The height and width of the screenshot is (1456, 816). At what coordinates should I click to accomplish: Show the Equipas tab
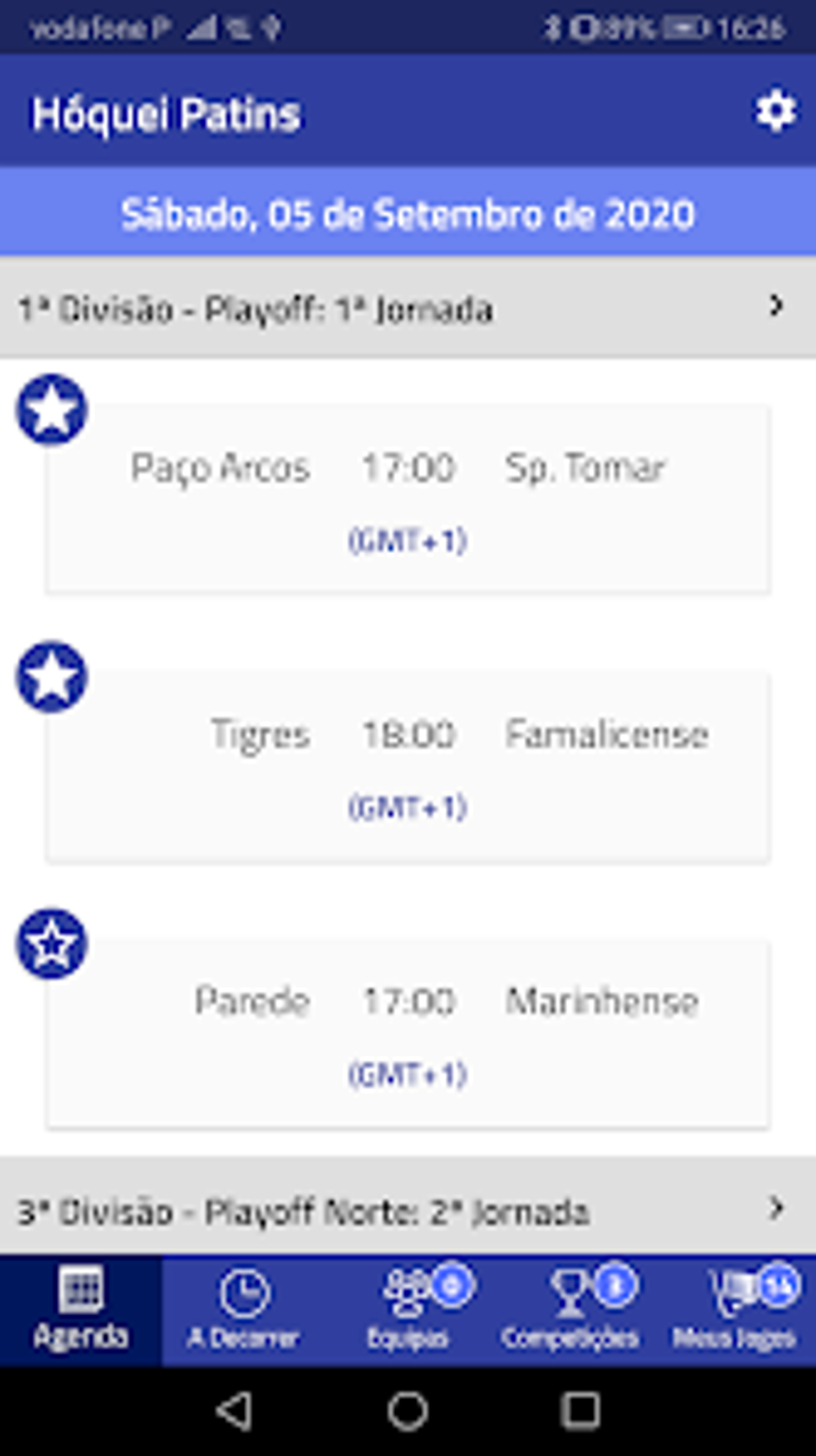(x=408, y=1310)
